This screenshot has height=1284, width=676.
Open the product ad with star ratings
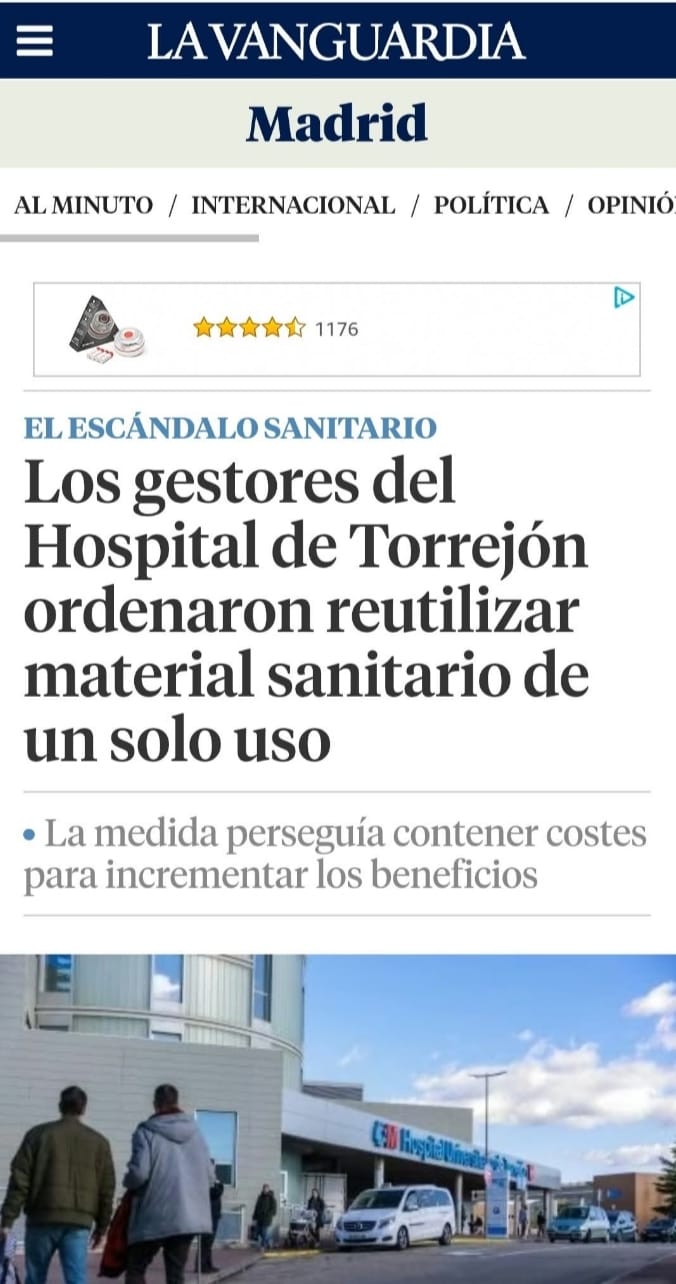(300, 329)
